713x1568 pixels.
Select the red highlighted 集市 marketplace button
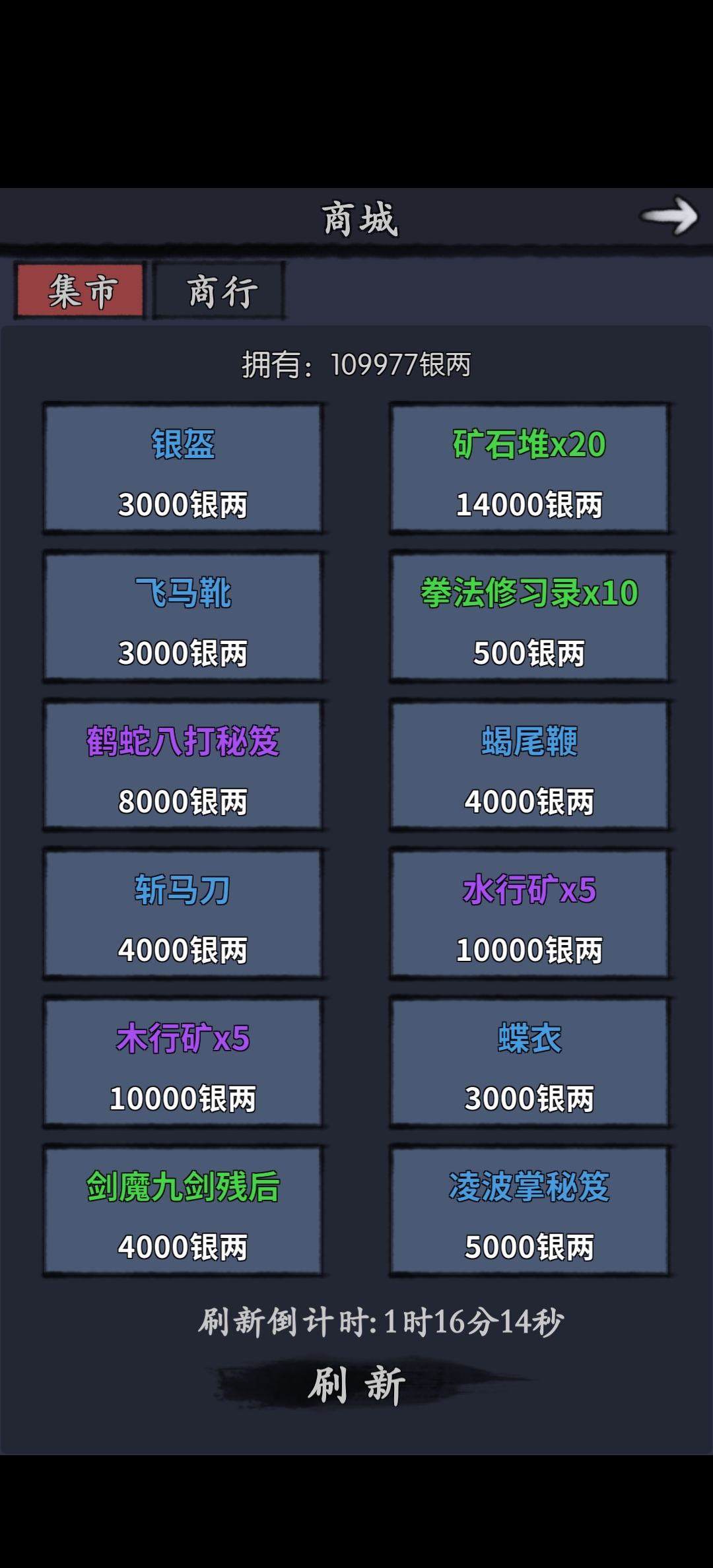click(81, 290)
